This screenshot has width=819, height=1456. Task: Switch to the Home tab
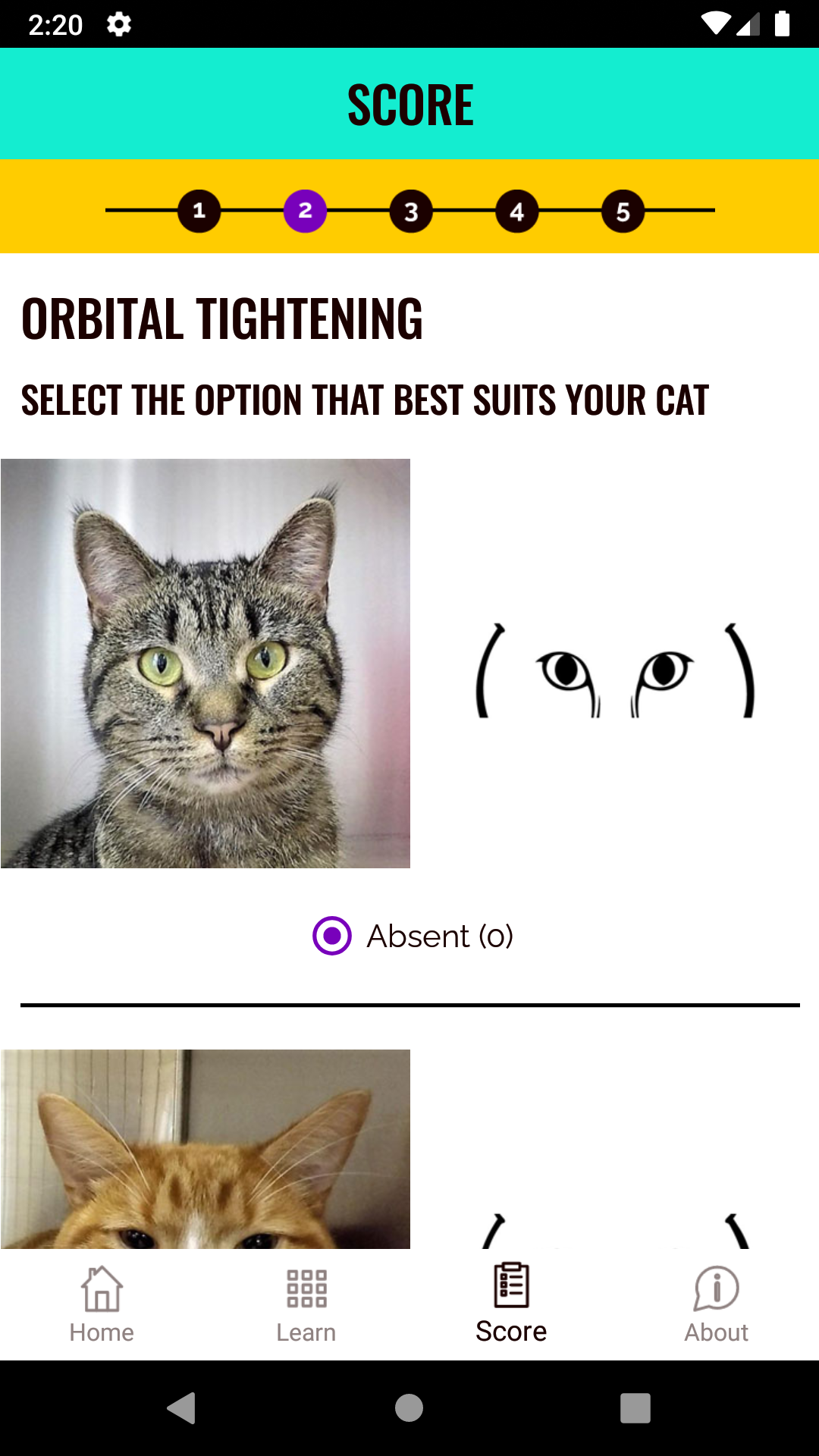point(102,1304)
